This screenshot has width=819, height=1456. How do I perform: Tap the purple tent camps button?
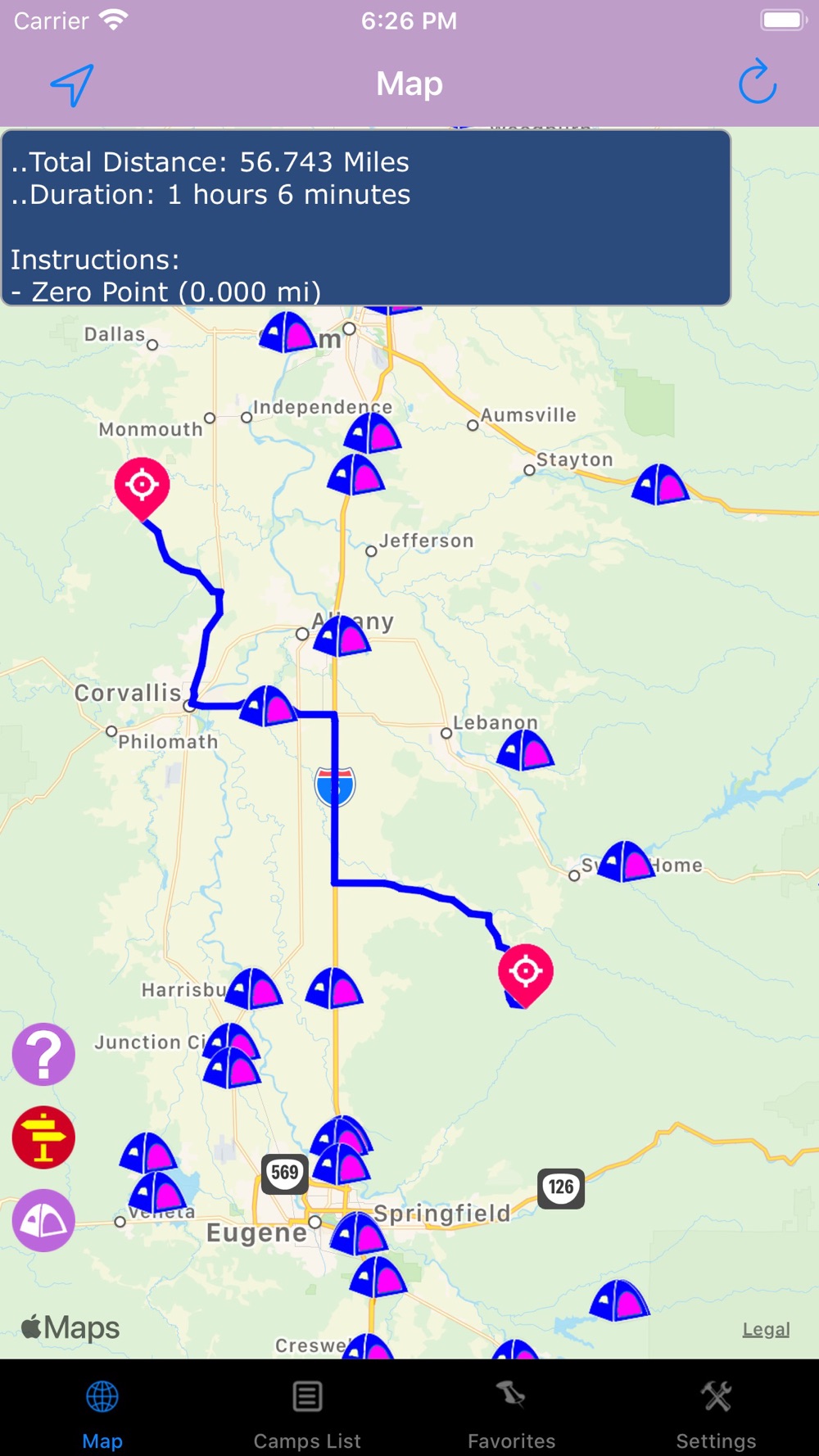(43, 1220)
